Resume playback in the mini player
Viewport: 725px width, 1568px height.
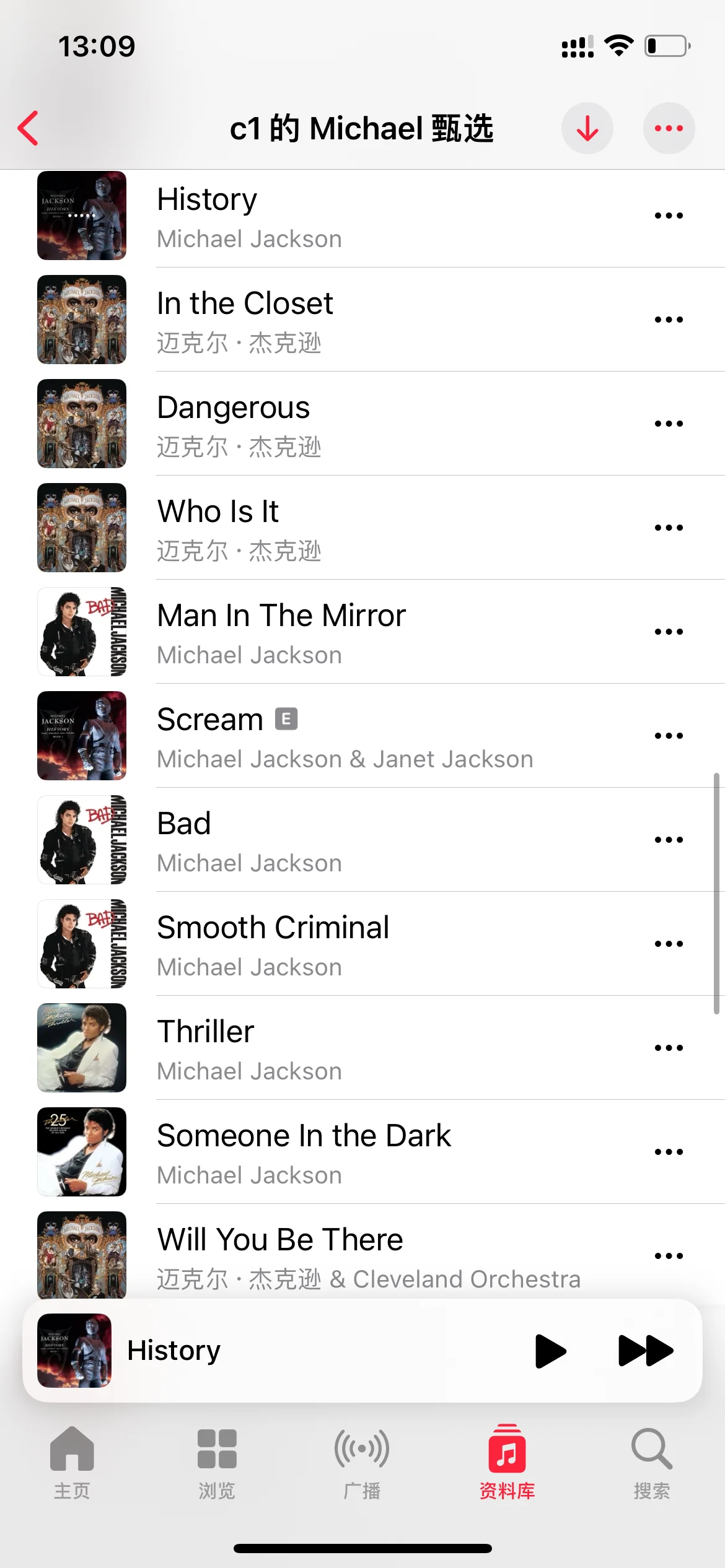[550, 1351]
